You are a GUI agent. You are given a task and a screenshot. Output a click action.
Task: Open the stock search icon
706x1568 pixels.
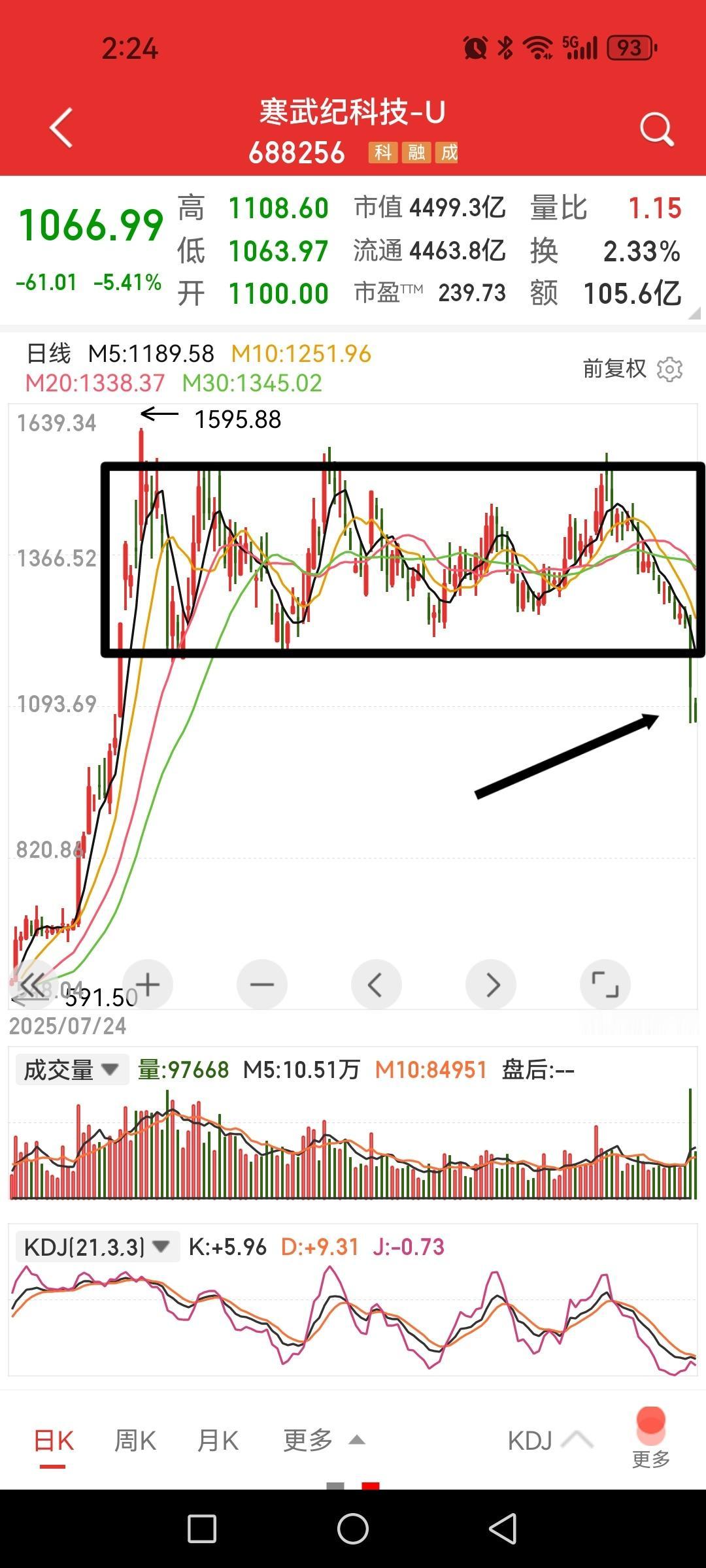point(656,129)
